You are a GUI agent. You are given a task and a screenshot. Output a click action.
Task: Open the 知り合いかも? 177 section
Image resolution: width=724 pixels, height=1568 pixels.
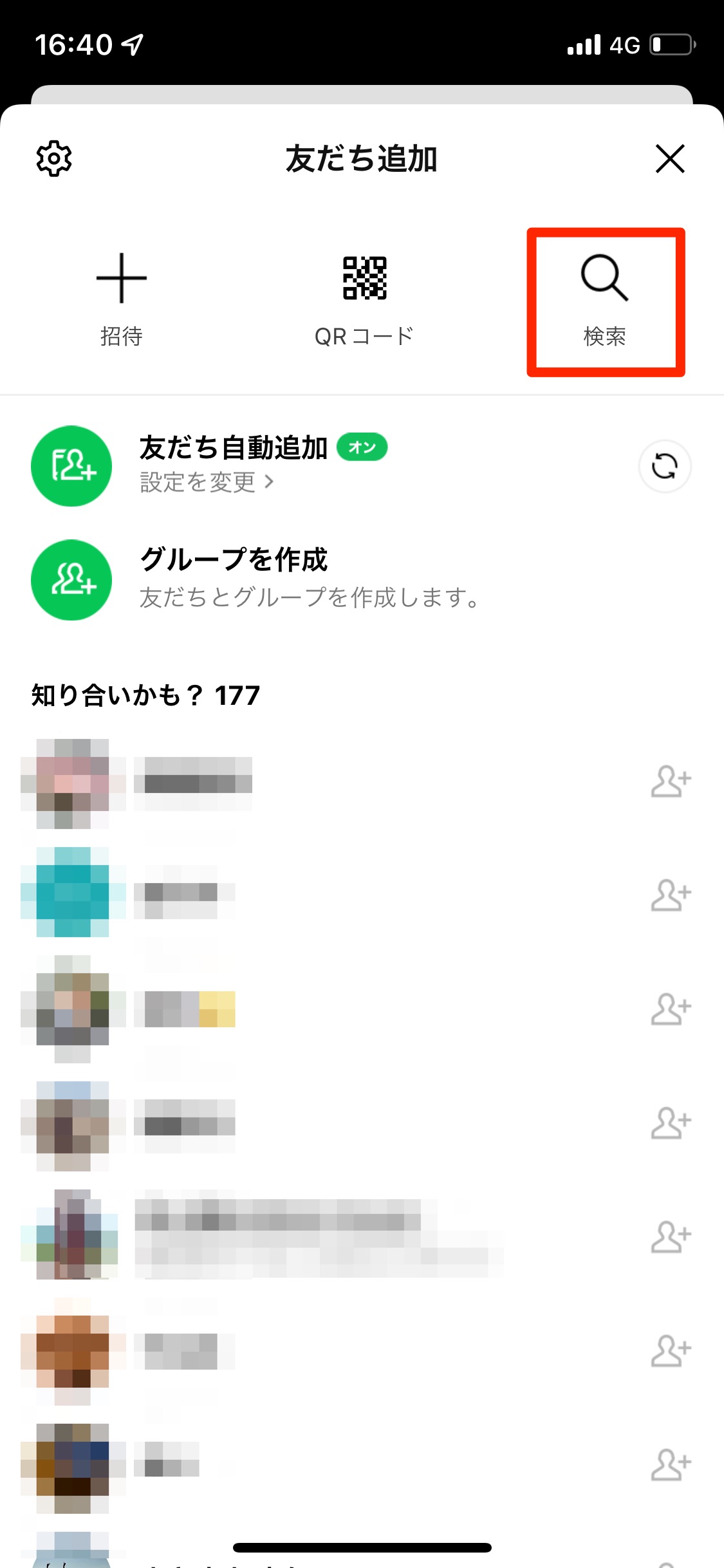[x=143, y=695]
